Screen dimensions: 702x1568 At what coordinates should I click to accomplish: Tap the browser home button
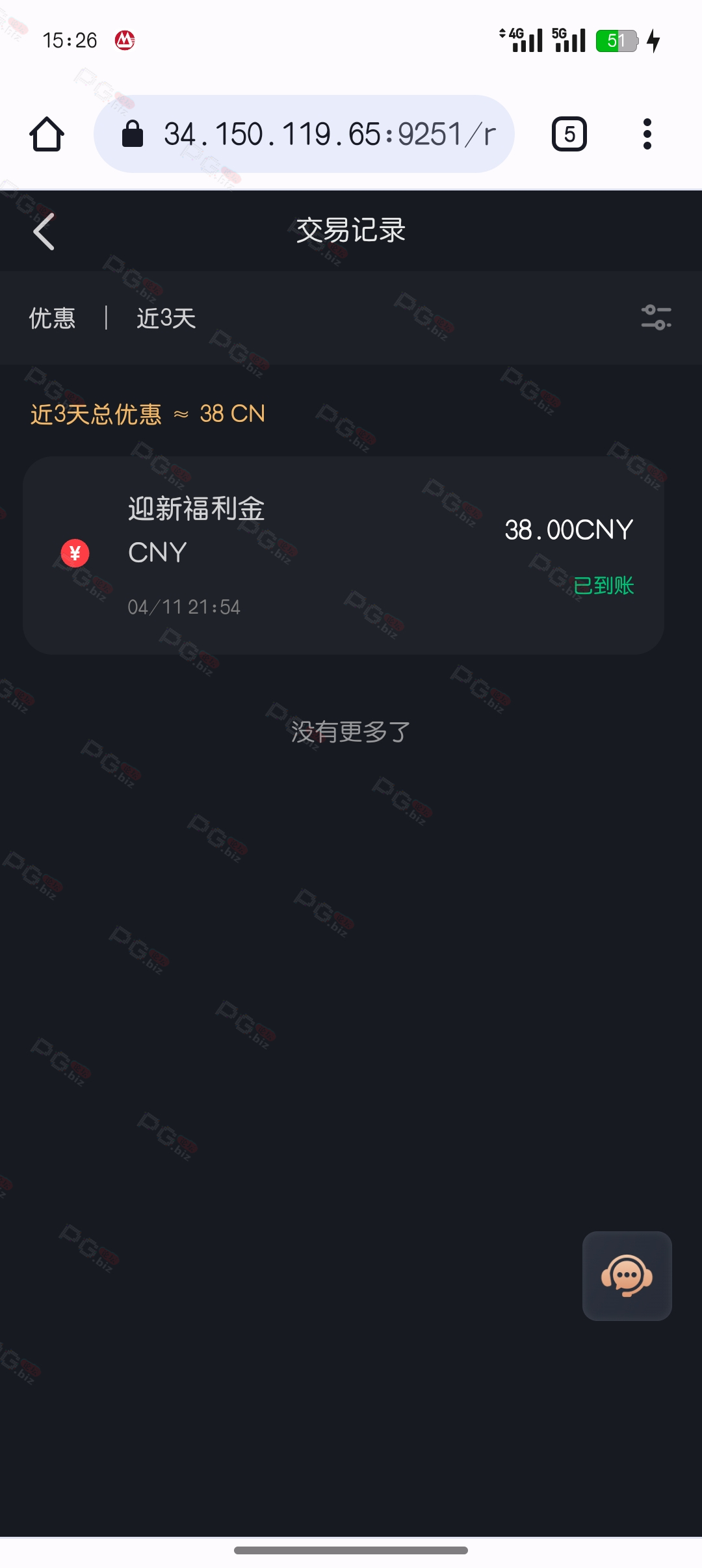click(x=47, y=134)
